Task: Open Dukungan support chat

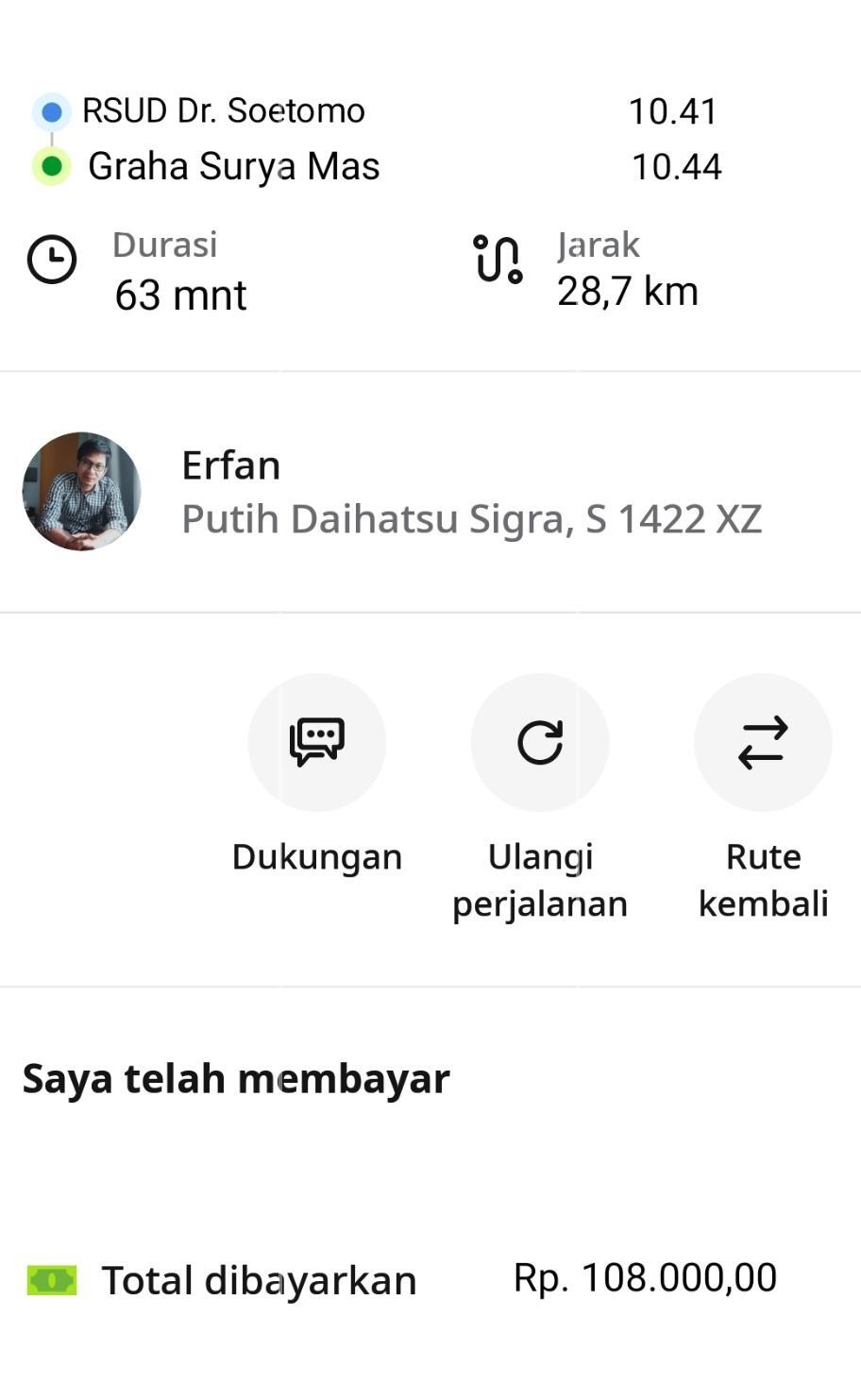Action: (317, 743)
